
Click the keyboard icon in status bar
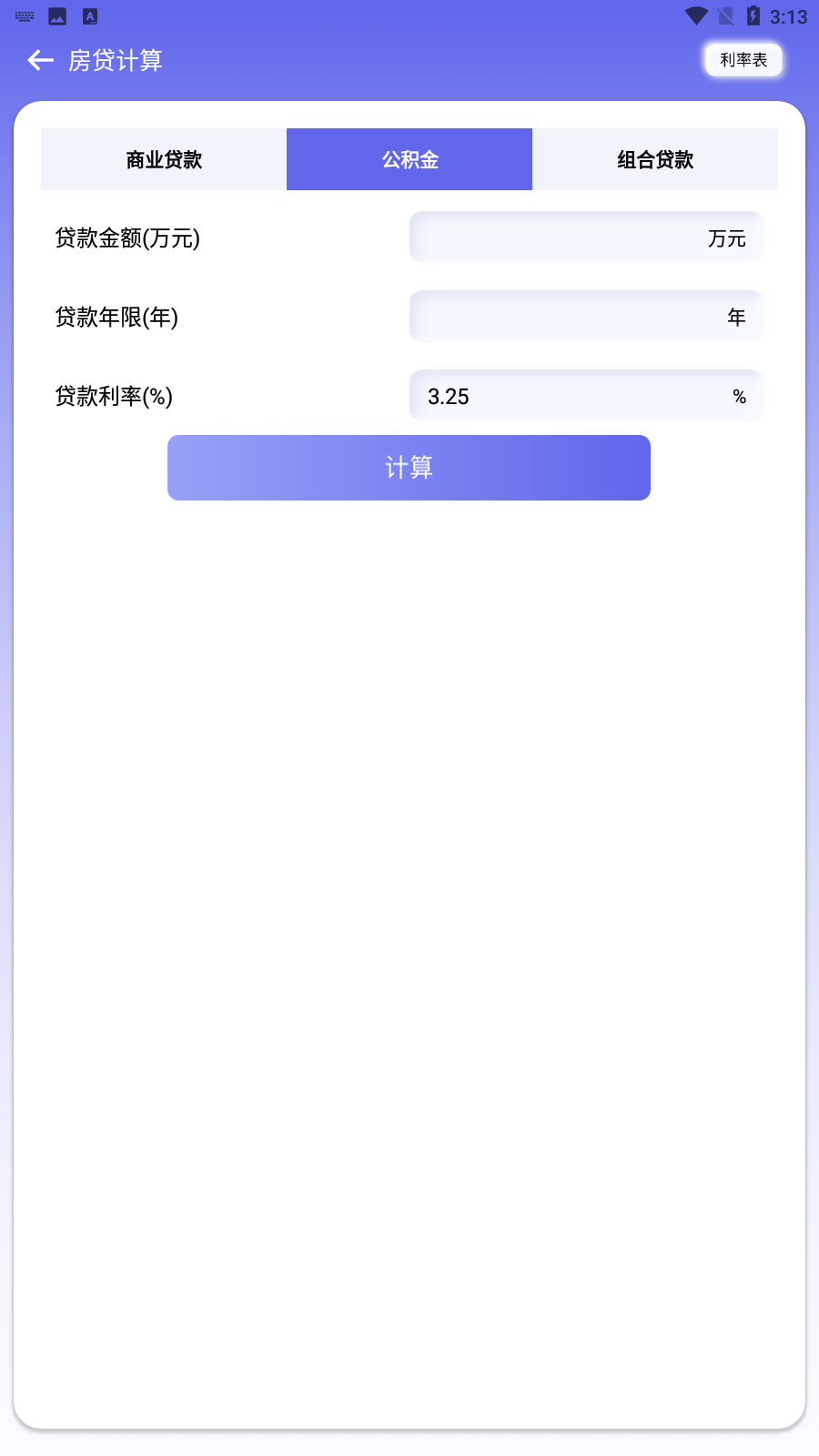click(x=24, y=15)
